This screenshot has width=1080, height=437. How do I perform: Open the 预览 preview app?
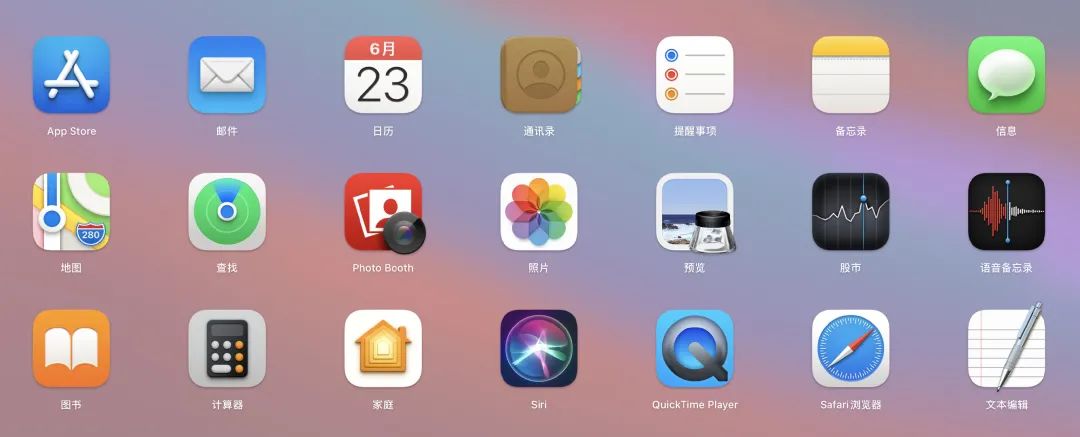[x=695, y=212]
